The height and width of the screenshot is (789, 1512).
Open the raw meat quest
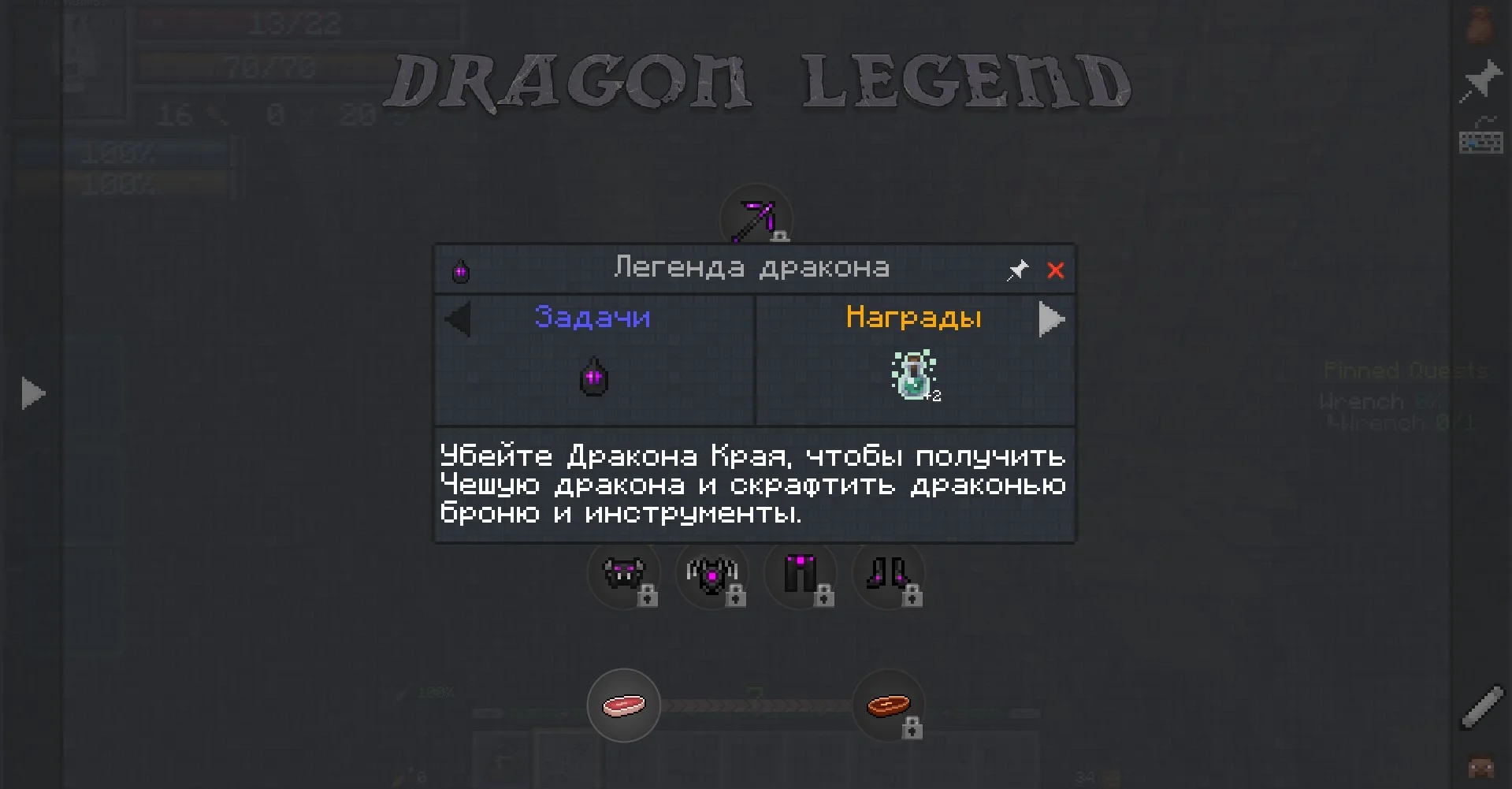coord(624,705)
